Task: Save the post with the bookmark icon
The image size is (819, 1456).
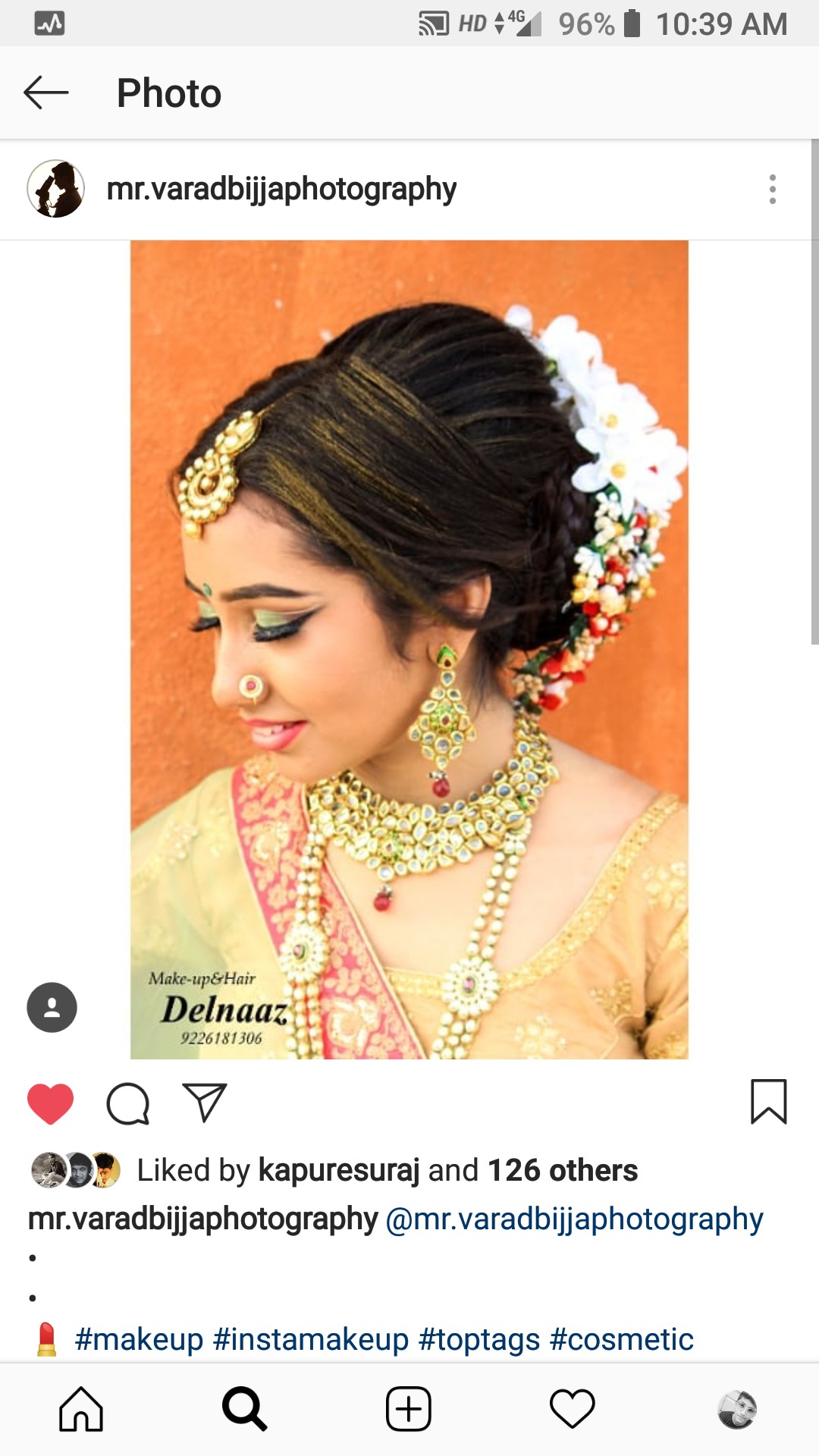Action: pyautogui.click(x=768, y=1101)
